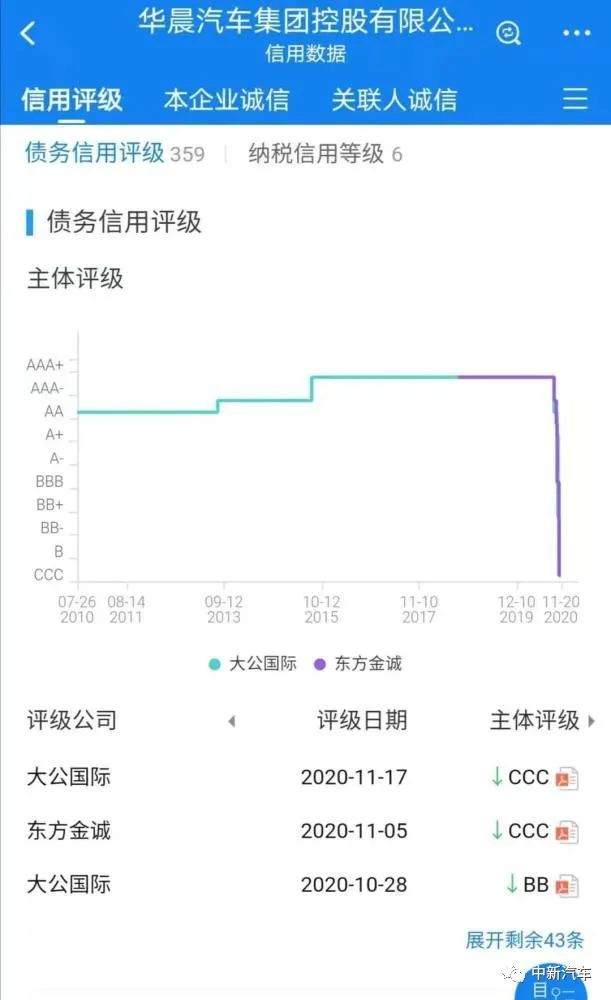Open PDF for 大公国际 2020-10-28 rating
Screen dimensions: 611x1000
(x=567, y=886)
